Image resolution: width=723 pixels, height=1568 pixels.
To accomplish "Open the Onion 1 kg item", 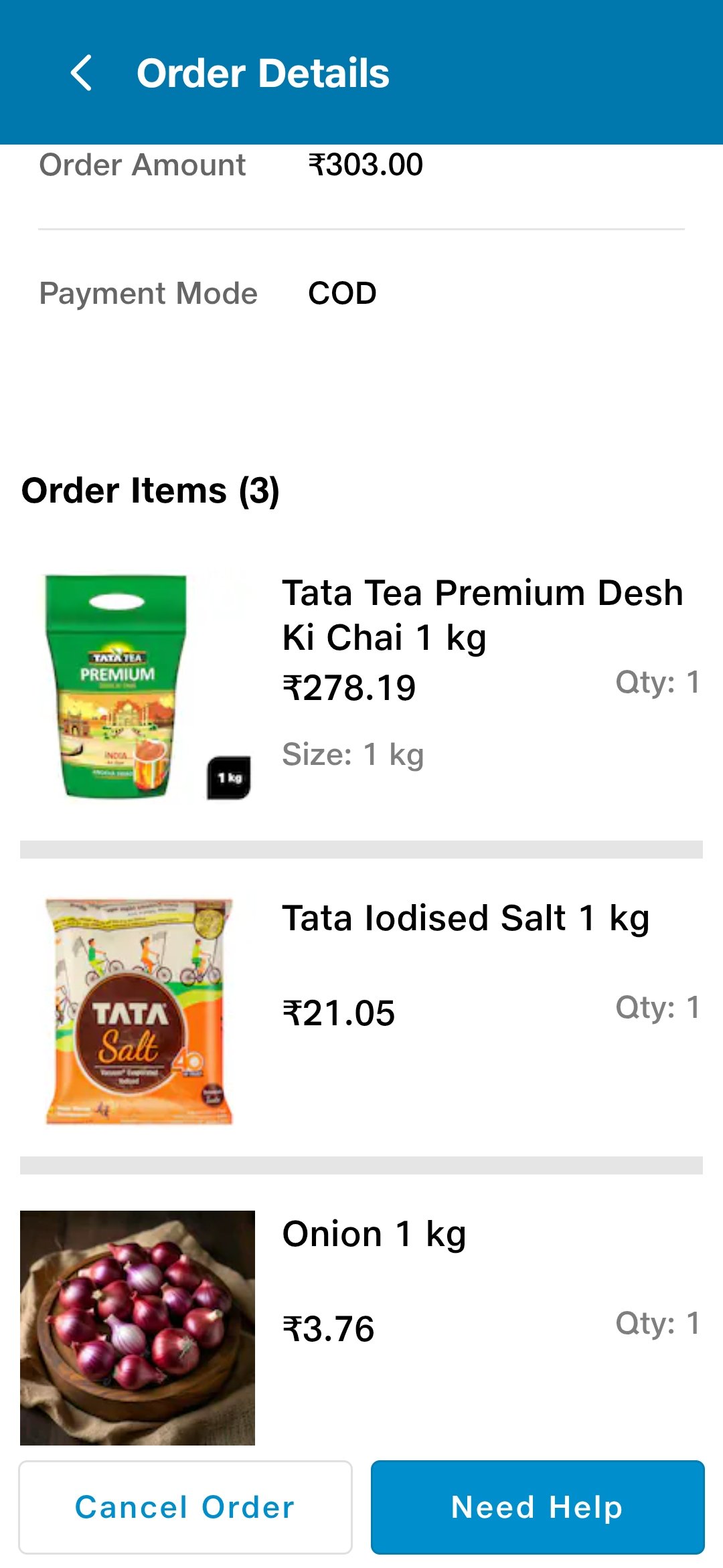I will click(361, 1327).
